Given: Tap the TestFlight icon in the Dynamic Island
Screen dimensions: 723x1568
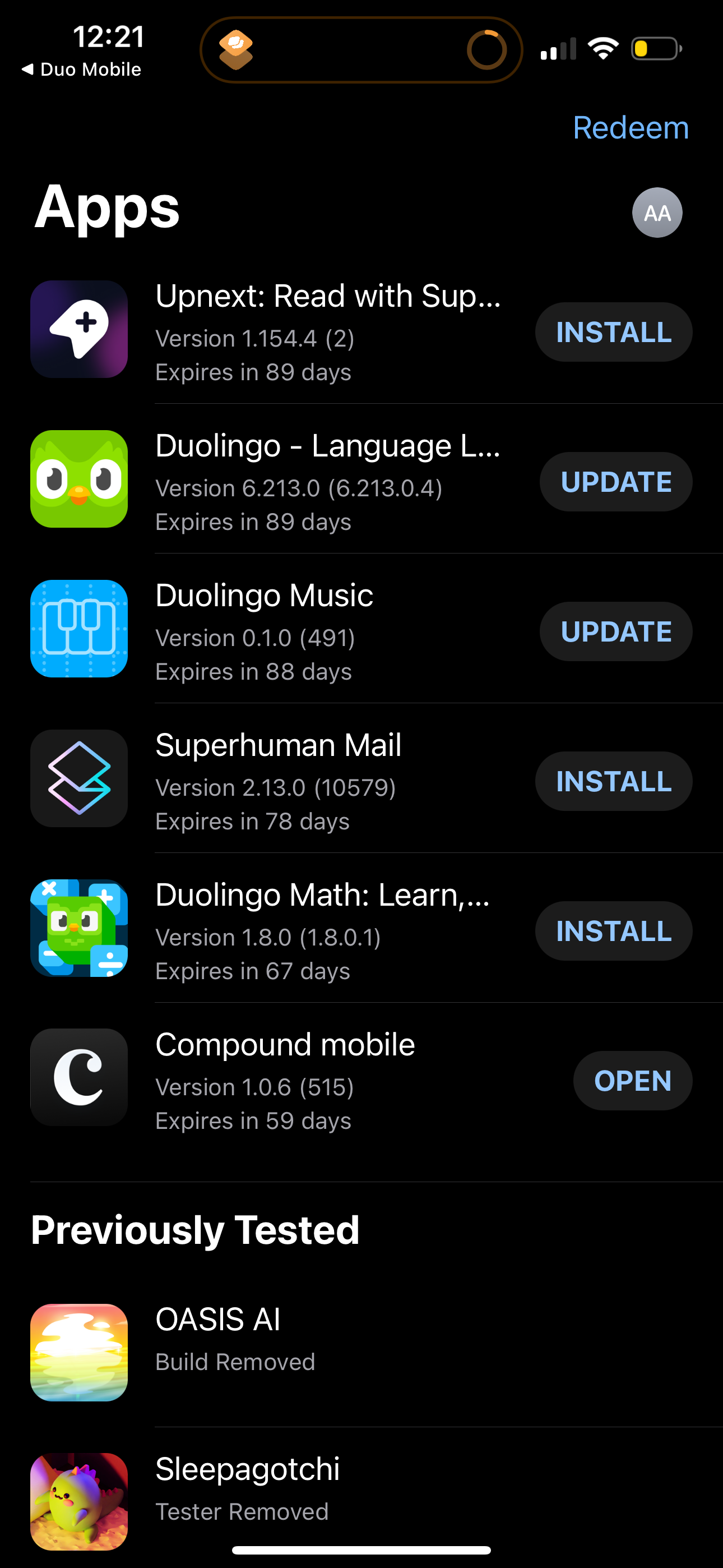Looking at the screenshot, I should point(237,49).
